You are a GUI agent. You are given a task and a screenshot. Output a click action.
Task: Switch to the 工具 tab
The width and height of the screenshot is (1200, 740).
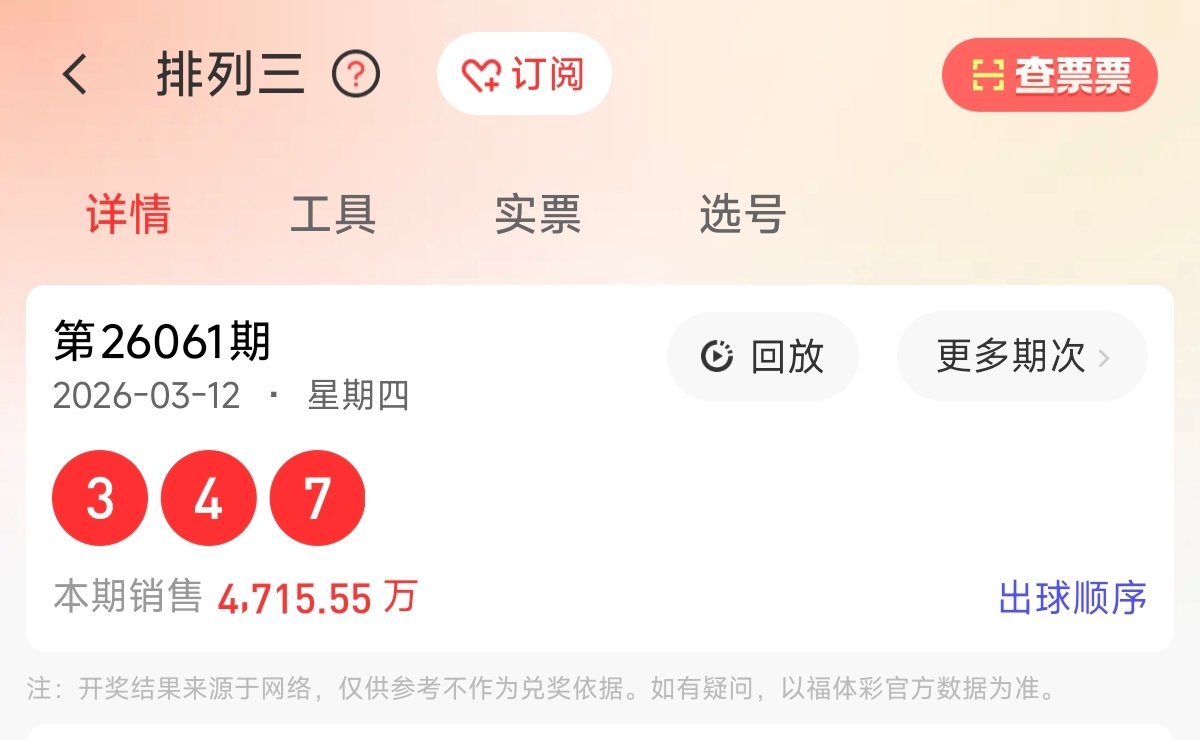click(333, 215)
